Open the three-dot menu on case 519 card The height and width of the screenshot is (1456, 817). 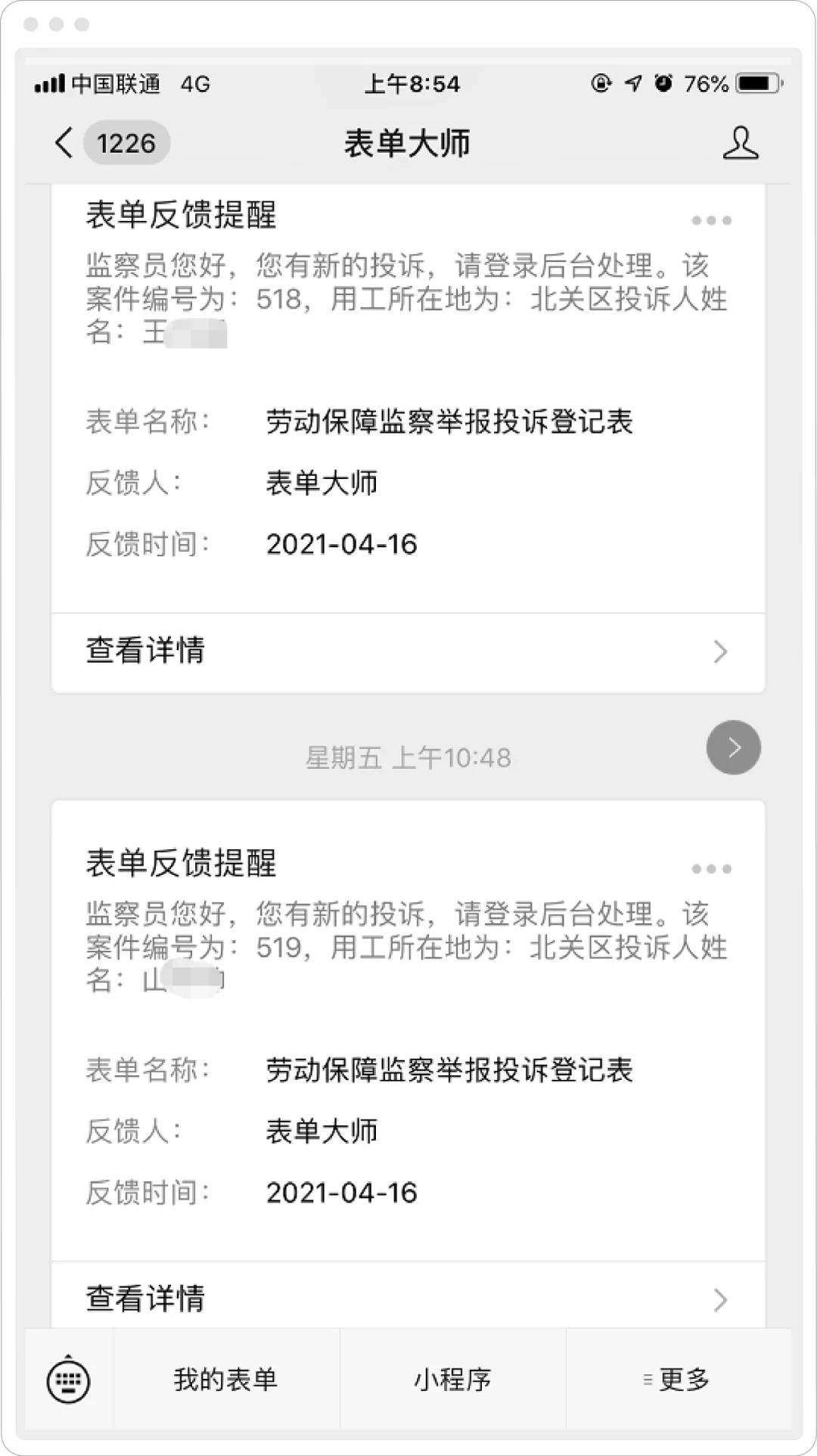(x=711, y=869)
